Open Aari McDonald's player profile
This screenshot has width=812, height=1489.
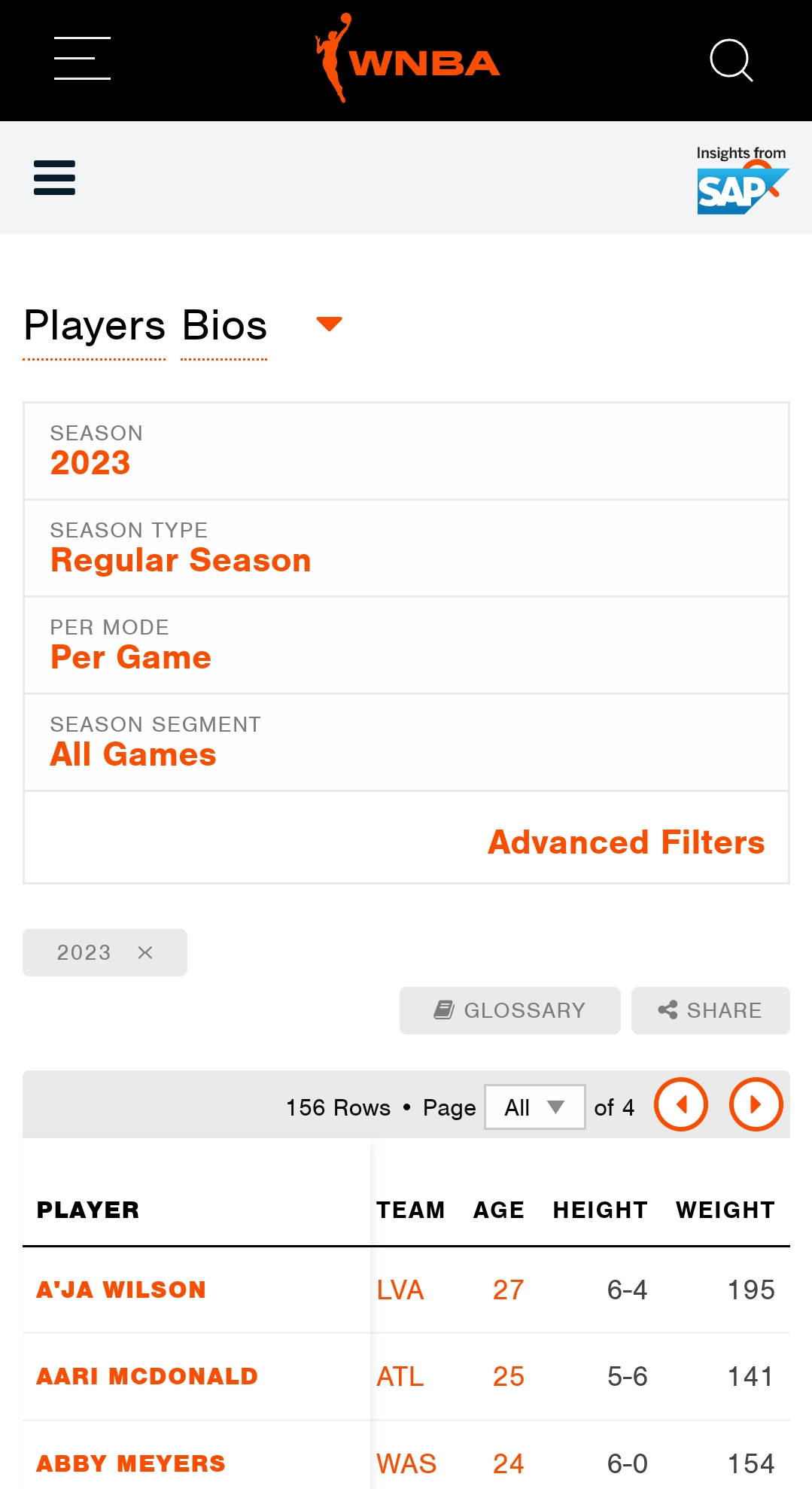pos(147,1376)
